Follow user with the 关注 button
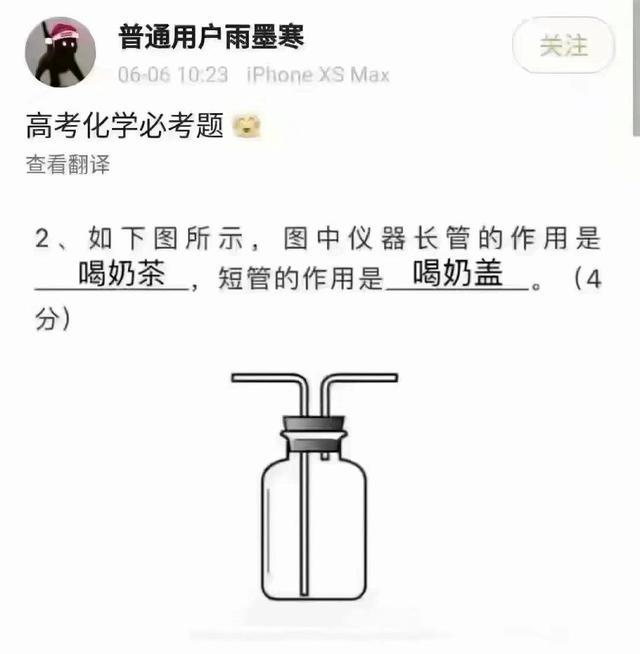This screenshot has height=654, width=640. pos(563,45)
